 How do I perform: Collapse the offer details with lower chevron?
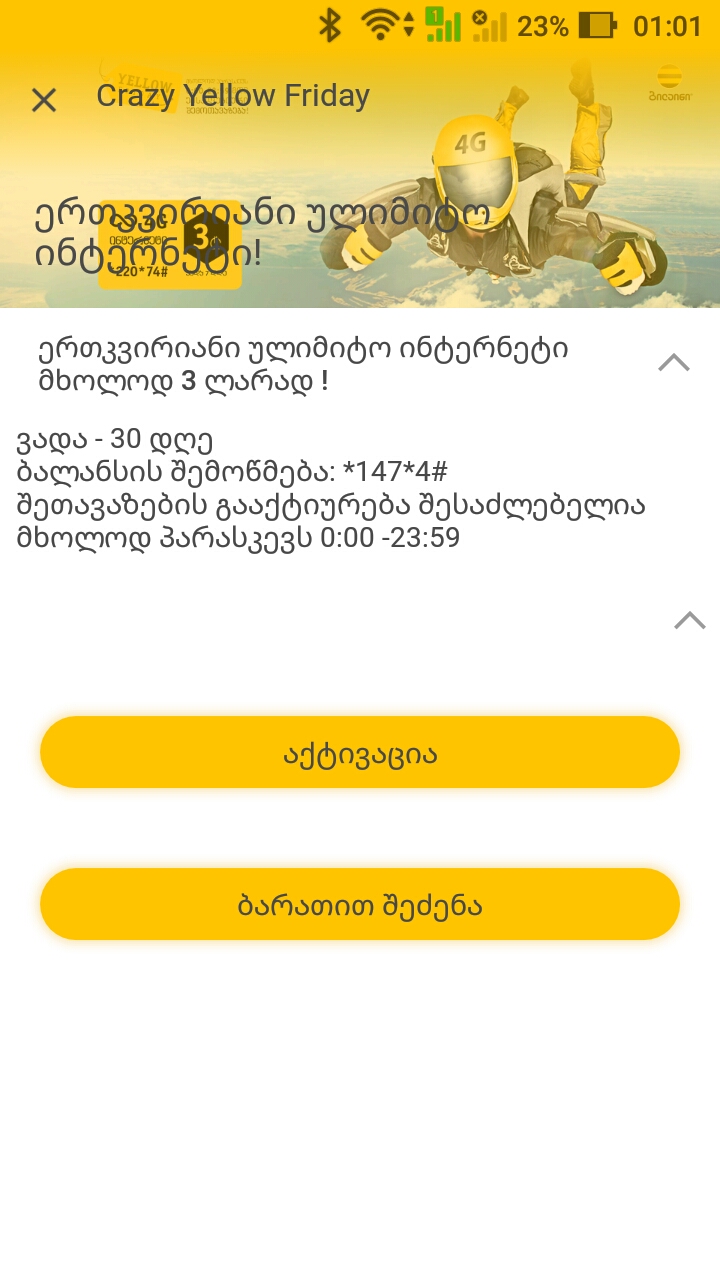tap(690, 621)
